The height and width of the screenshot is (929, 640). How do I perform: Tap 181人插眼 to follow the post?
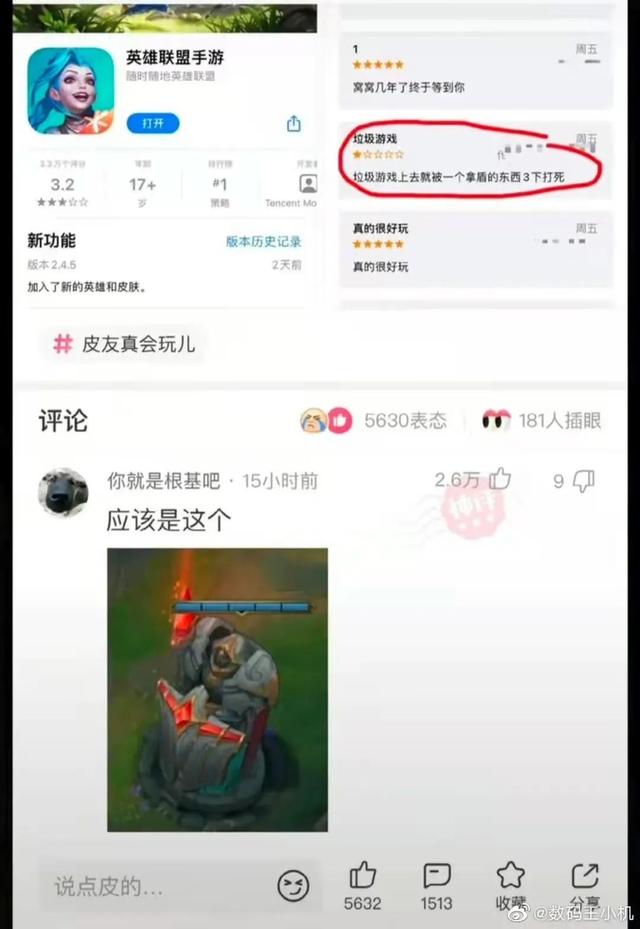(543, 421)
